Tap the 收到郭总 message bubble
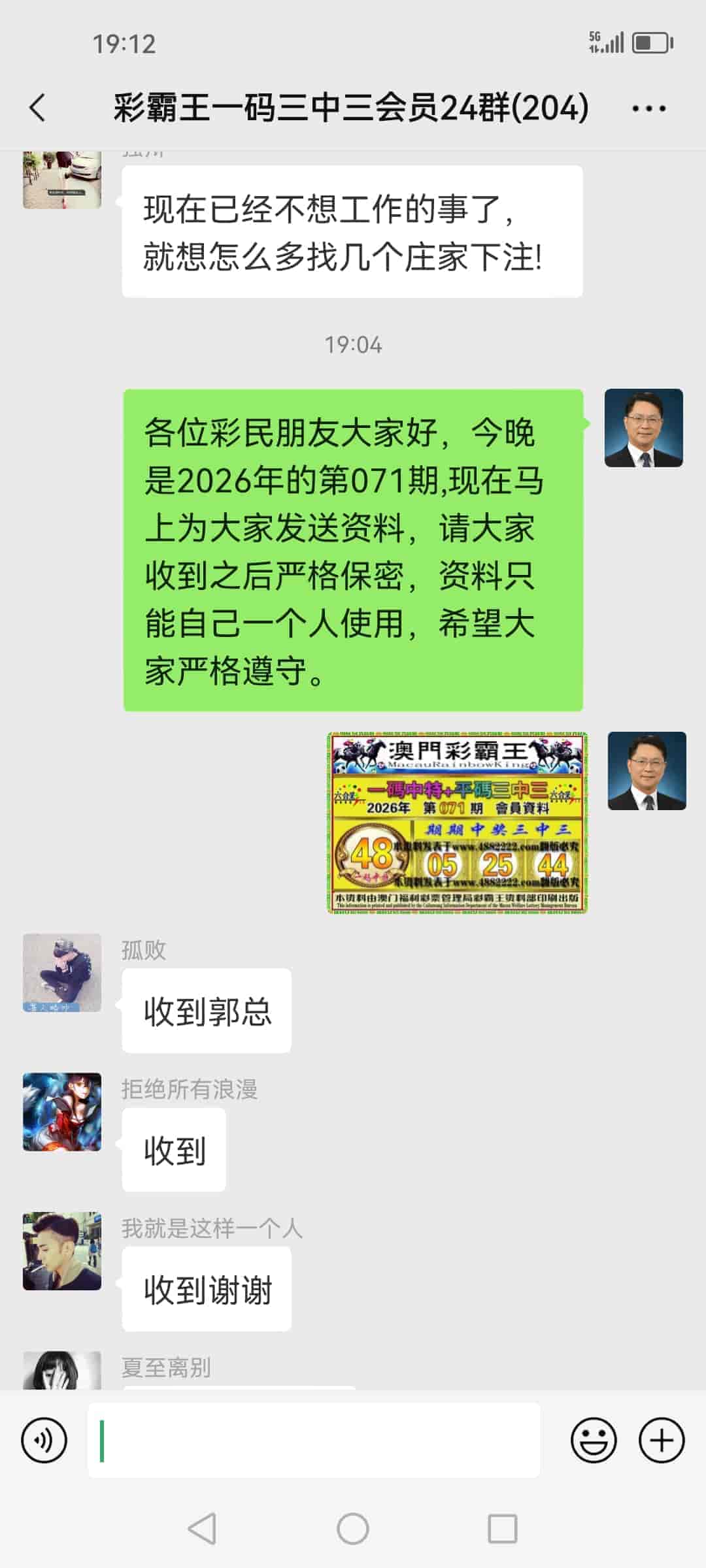Viewport: 706px width, 1568px height. 206,1009
